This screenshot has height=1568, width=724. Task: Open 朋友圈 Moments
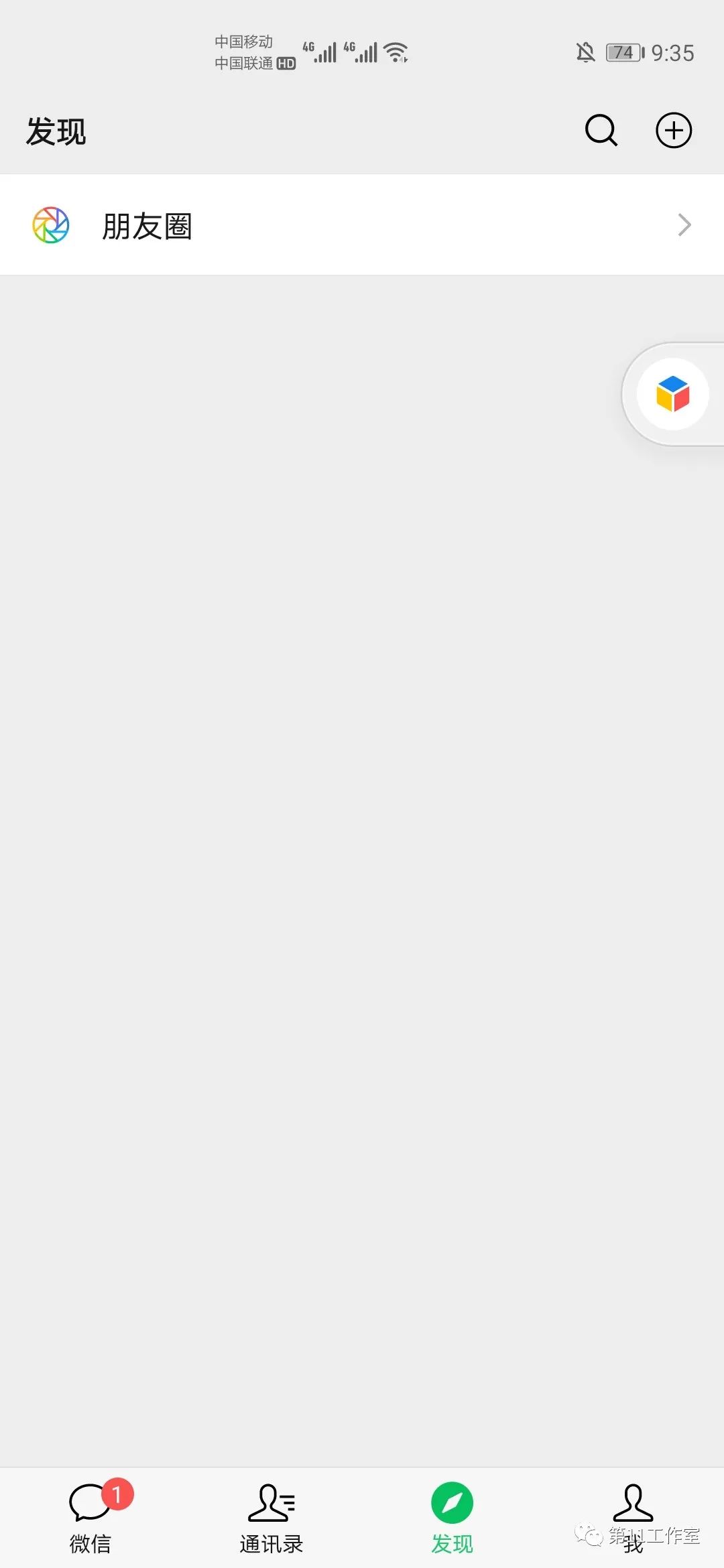pyautogui.click(x=362, y=225)
